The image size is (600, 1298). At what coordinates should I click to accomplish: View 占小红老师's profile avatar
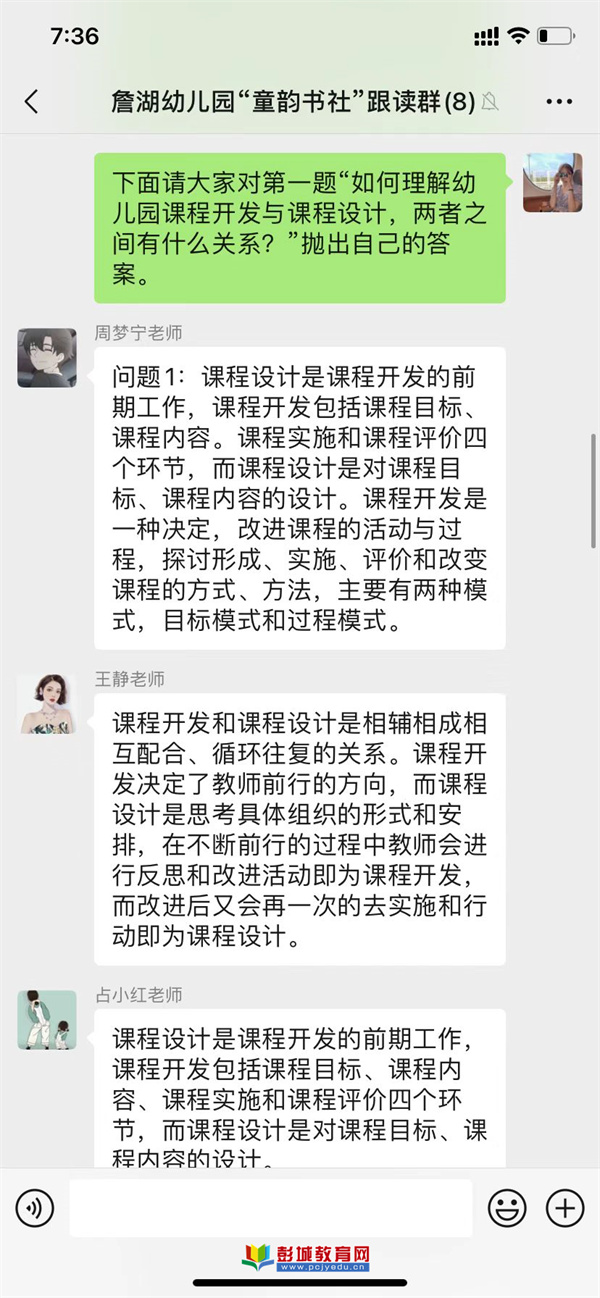(x=47, y=1020)
